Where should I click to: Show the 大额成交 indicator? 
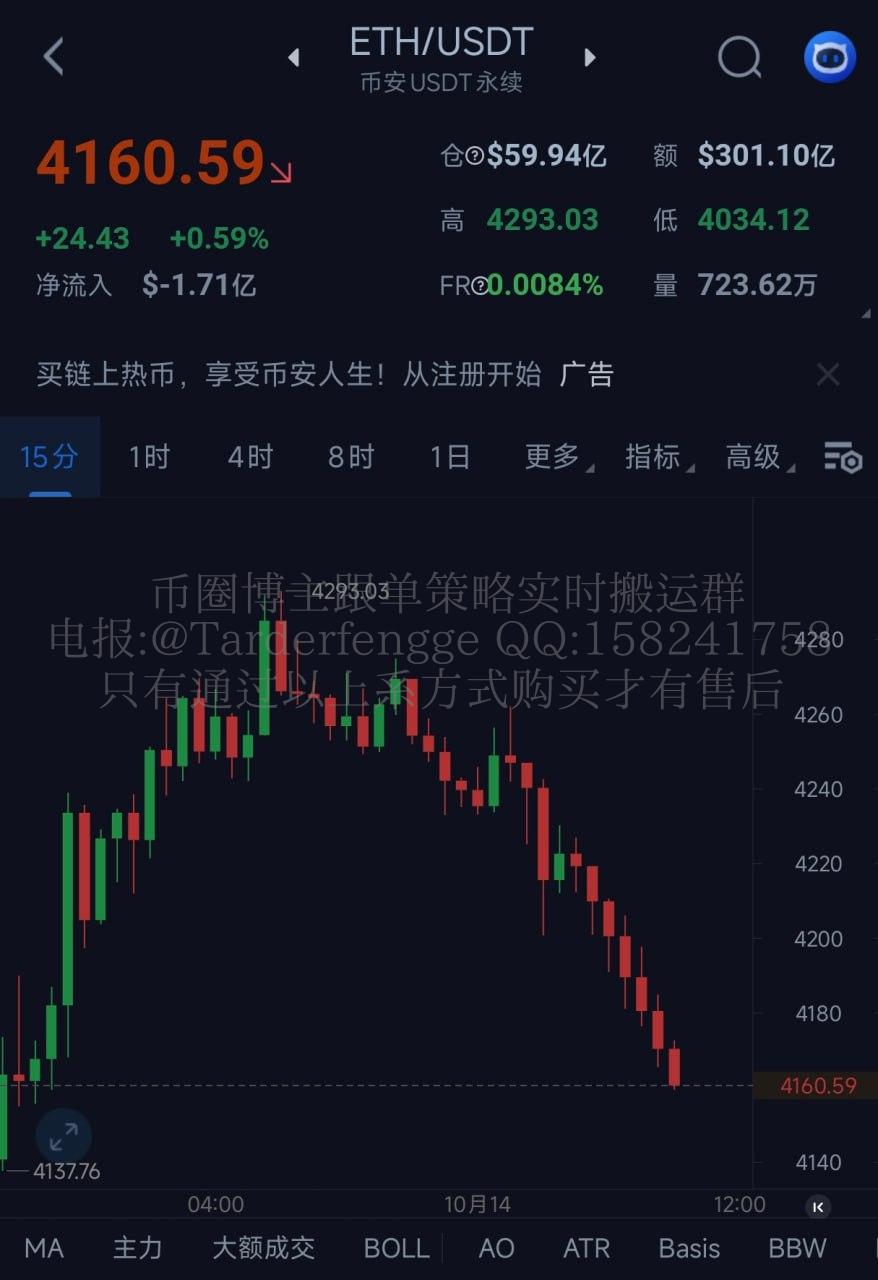[263, 1248]
